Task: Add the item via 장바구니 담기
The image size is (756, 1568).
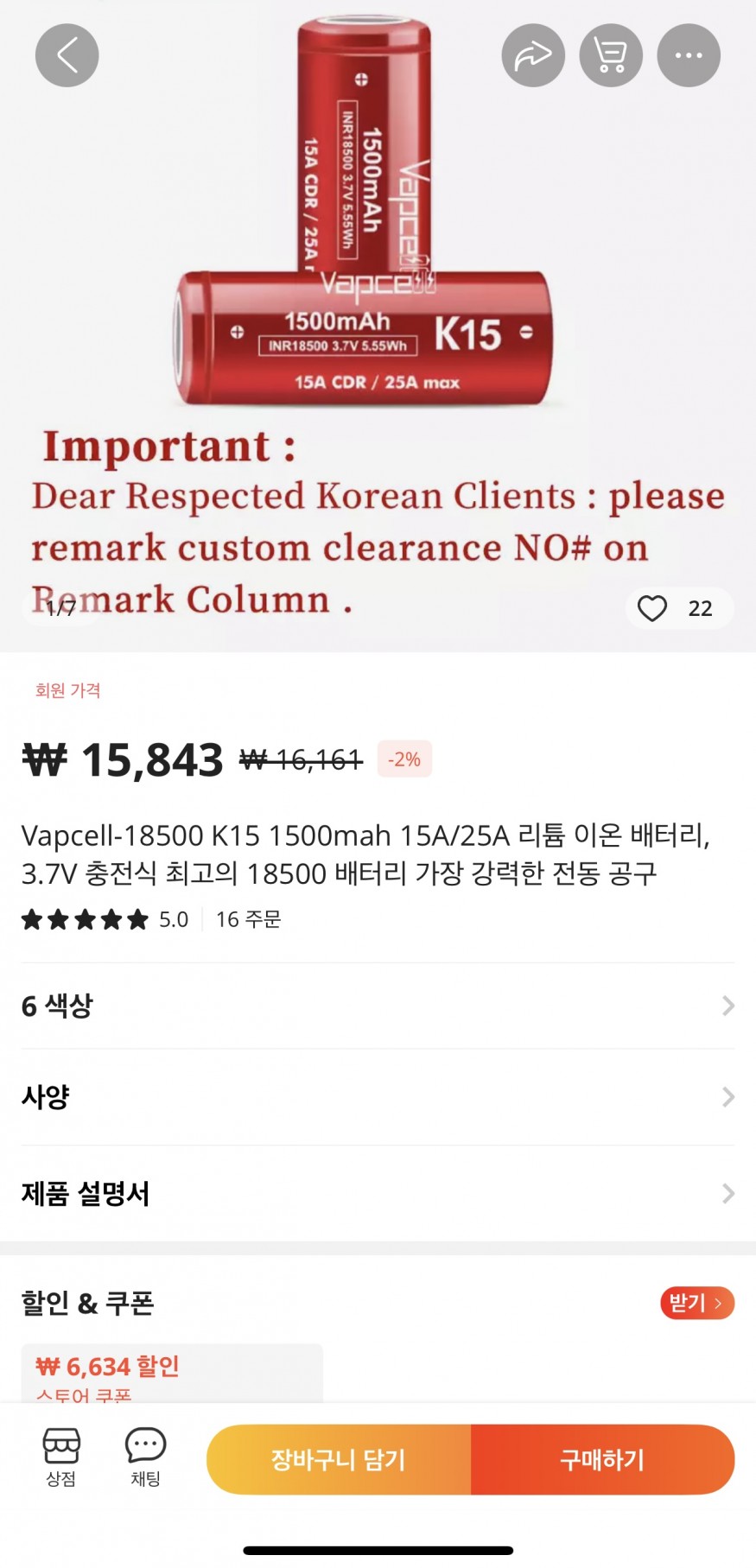Action: 339,1459
